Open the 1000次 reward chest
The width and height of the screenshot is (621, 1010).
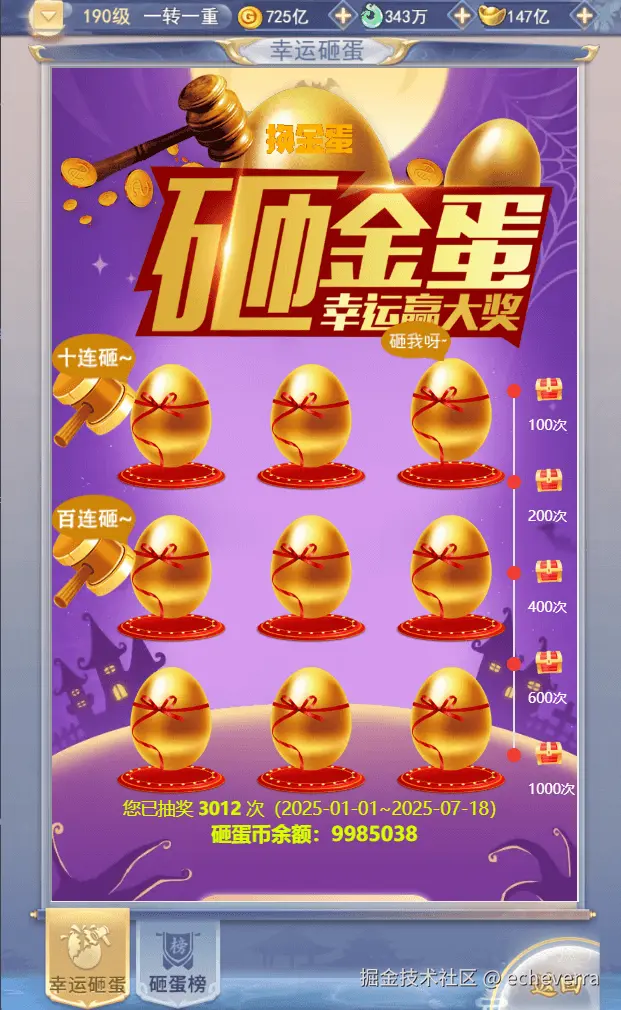(x=549, y=754)
